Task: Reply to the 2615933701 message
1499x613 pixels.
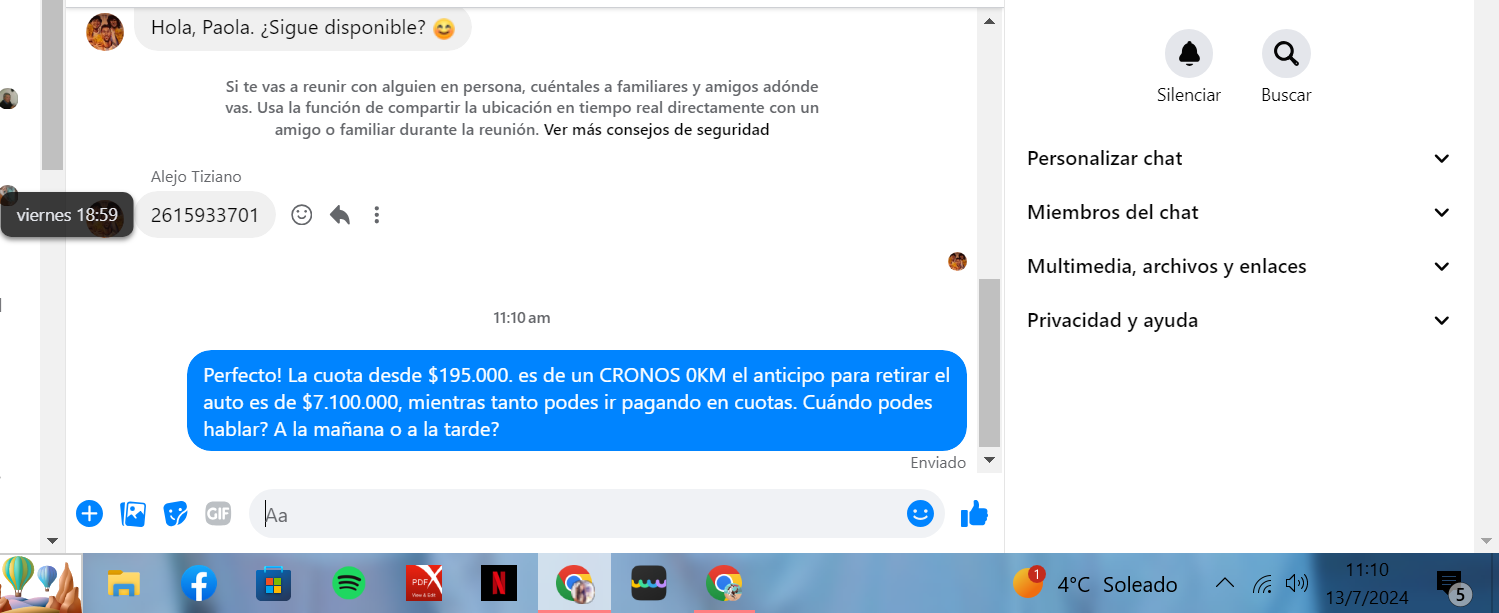Action: [340, 215]
